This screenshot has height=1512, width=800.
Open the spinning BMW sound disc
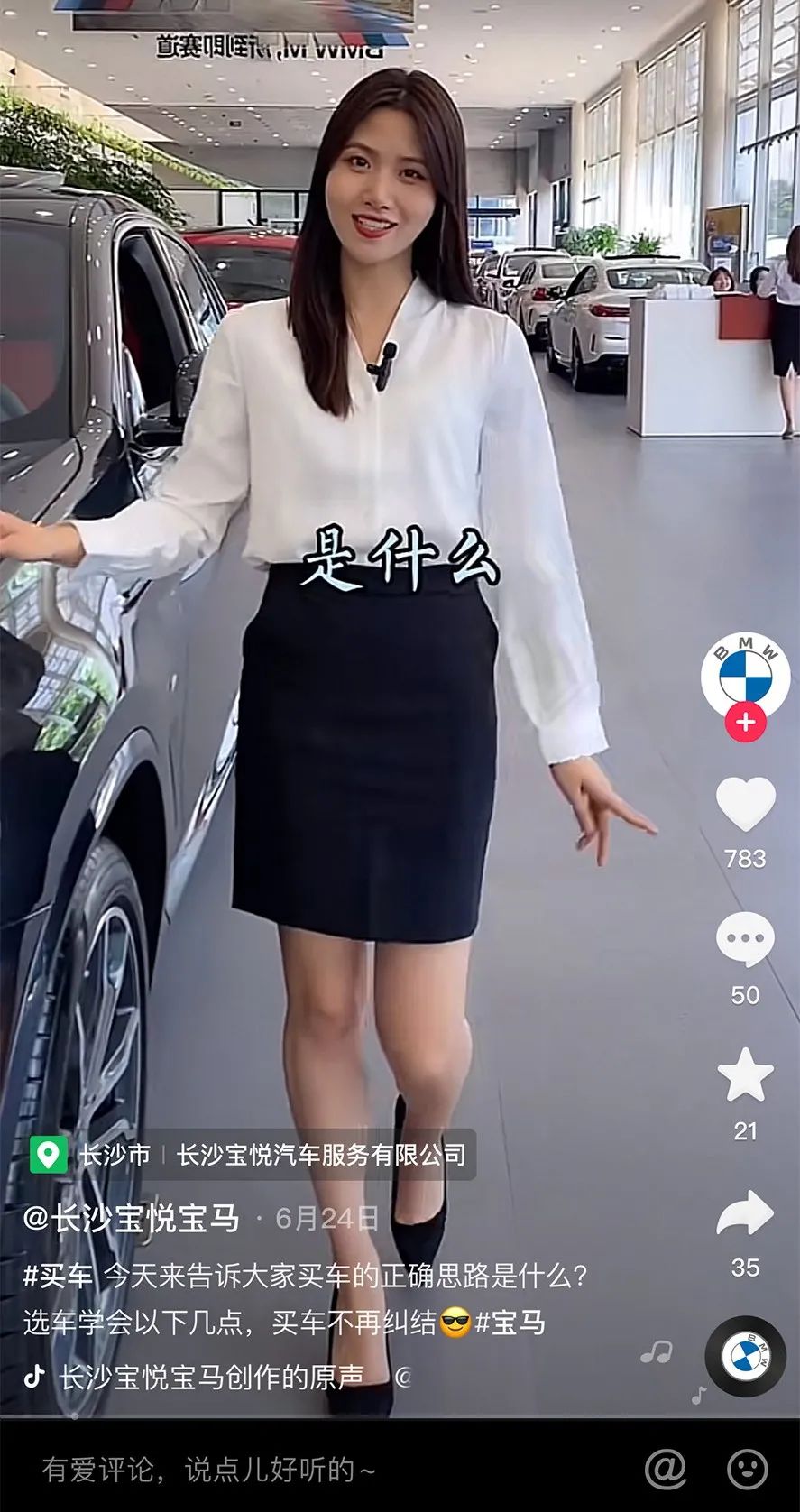coord(745,1356)
